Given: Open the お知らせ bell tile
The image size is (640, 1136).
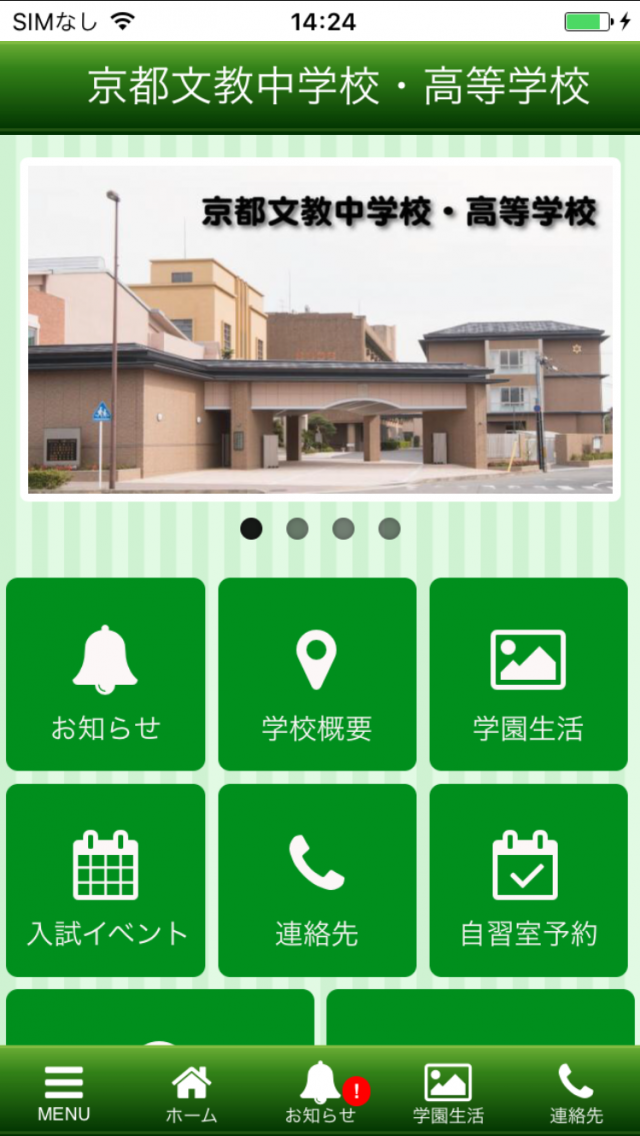Looking at the screenshot, I should 106,674.
